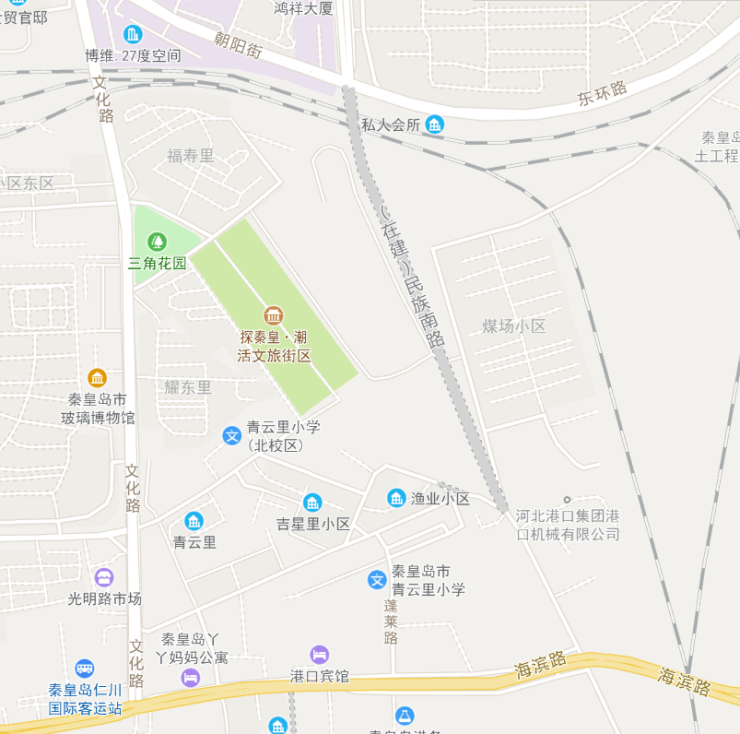Tap the 秦皇岛市玻璃博物馆 museum marker
The width and height of the screenshot is (740, 734).
coord(97,378)
